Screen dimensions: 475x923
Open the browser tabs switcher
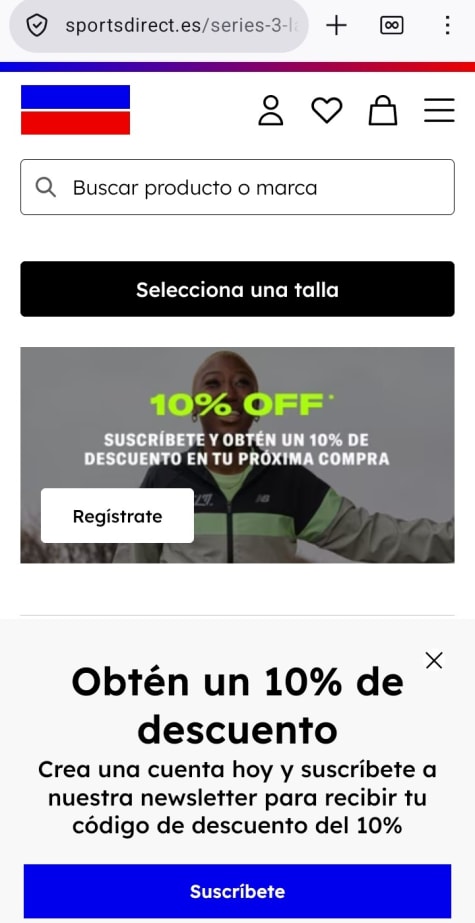(391, 25)
